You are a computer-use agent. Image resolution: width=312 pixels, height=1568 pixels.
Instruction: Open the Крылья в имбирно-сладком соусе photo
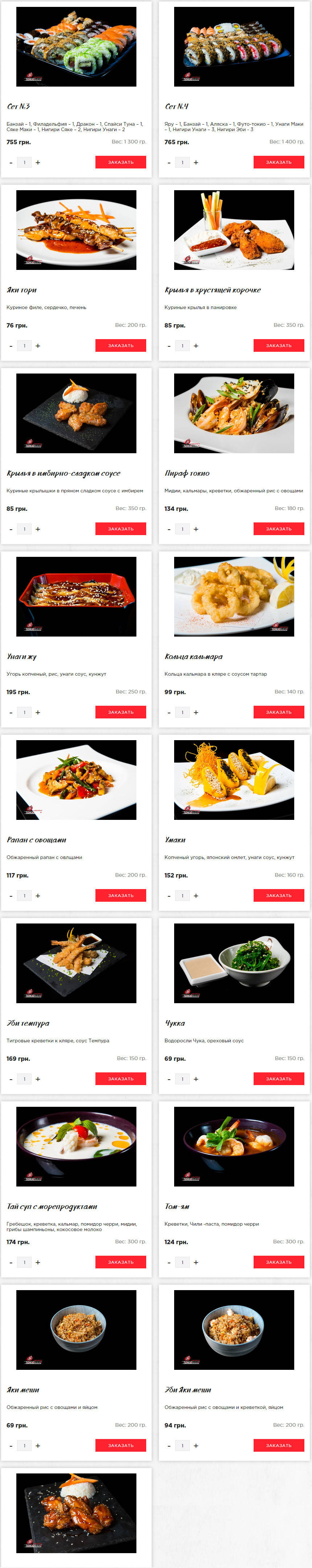coord(76,413)
